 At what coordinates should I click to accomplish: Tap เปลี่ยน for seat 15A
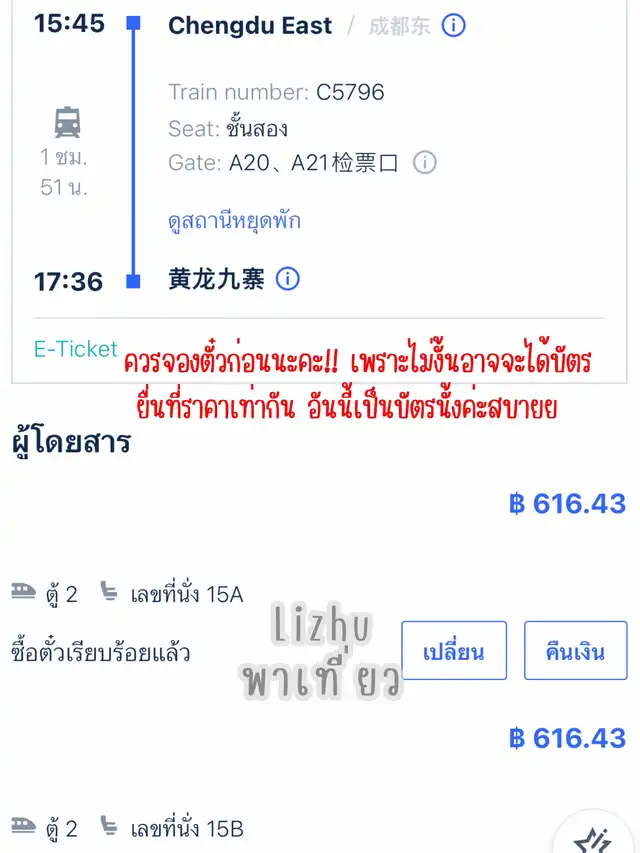[x=454, y=651]
